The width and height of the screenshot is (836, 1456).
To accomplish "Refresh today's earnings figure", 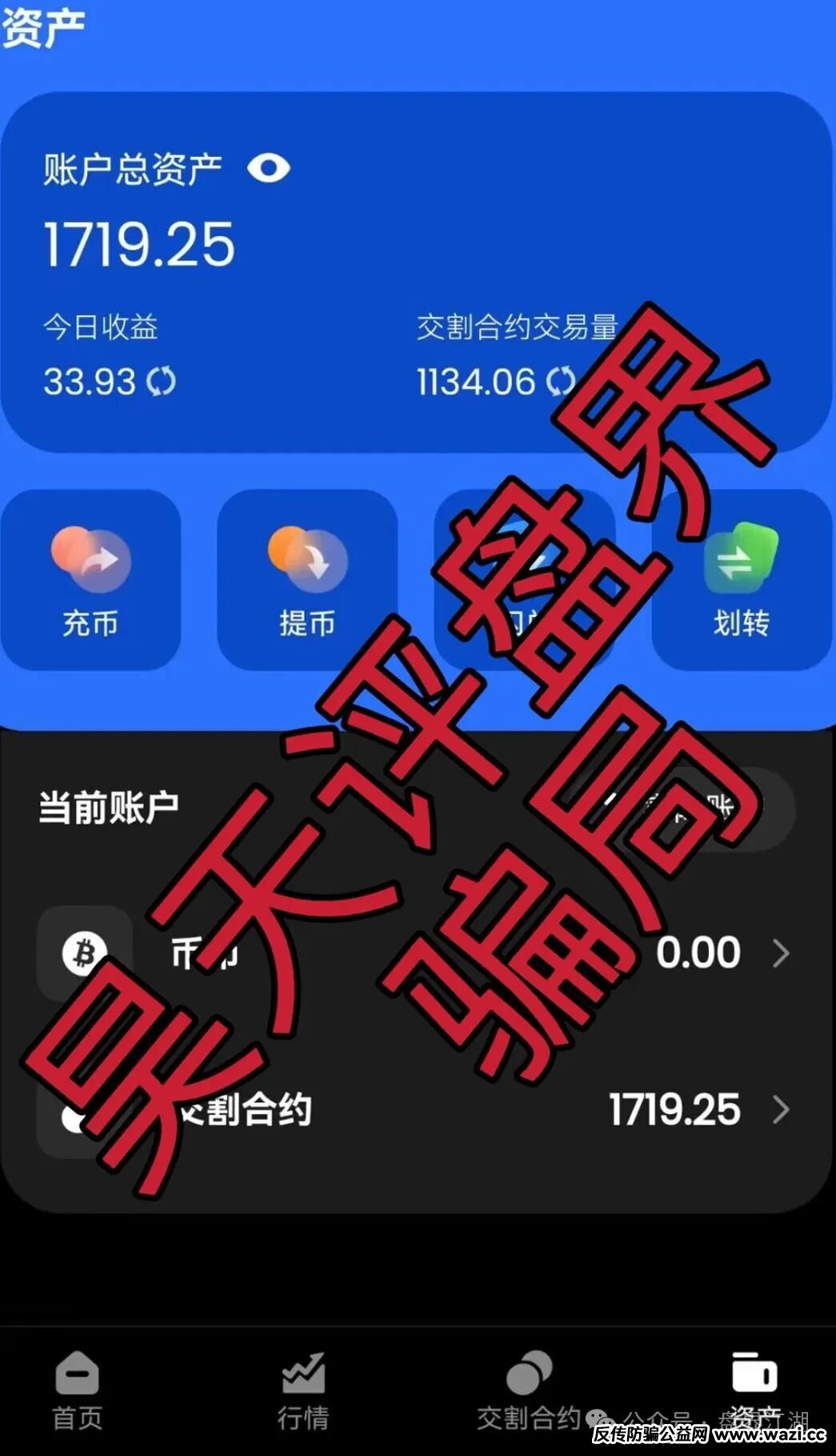I will pos(161,382).
